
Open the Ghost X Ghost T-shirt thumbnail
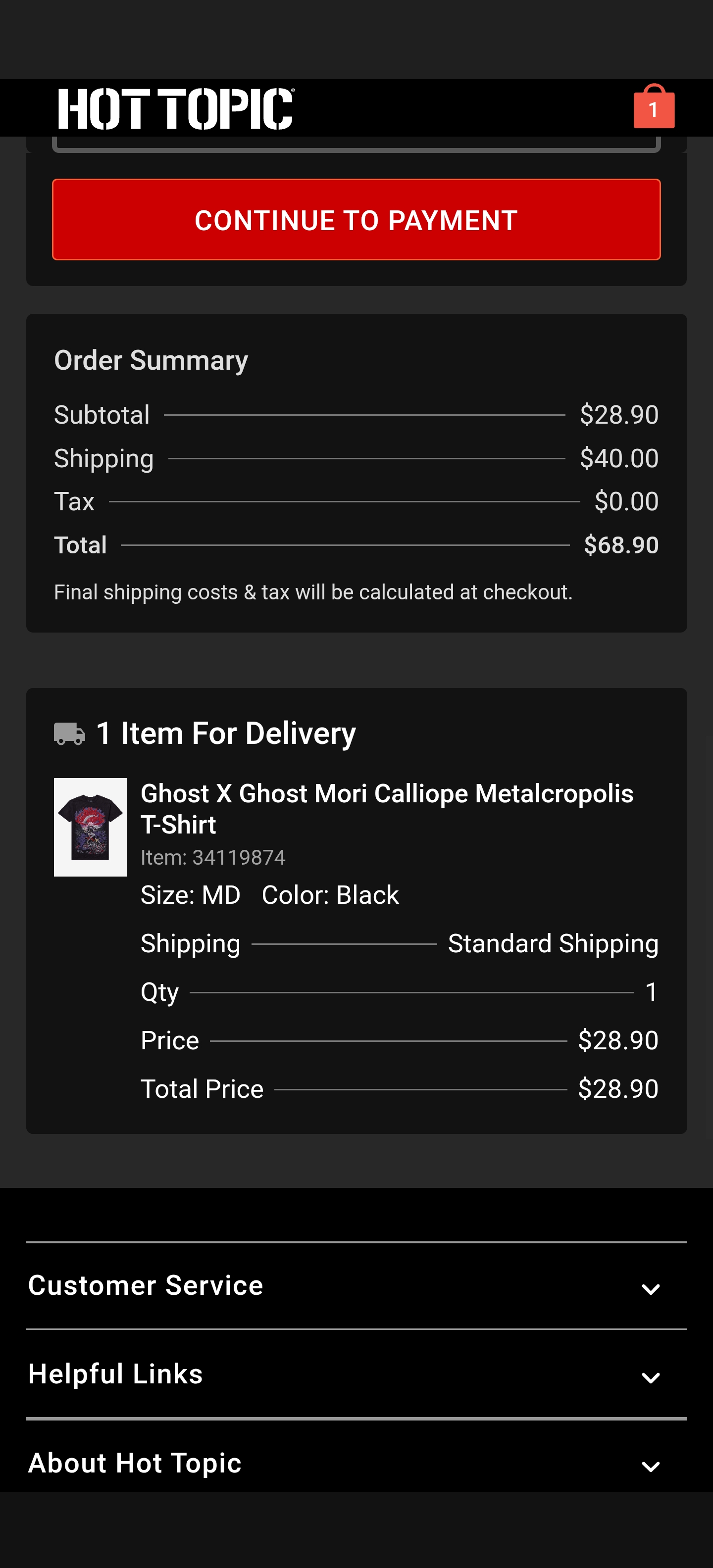tap(90, 827)
